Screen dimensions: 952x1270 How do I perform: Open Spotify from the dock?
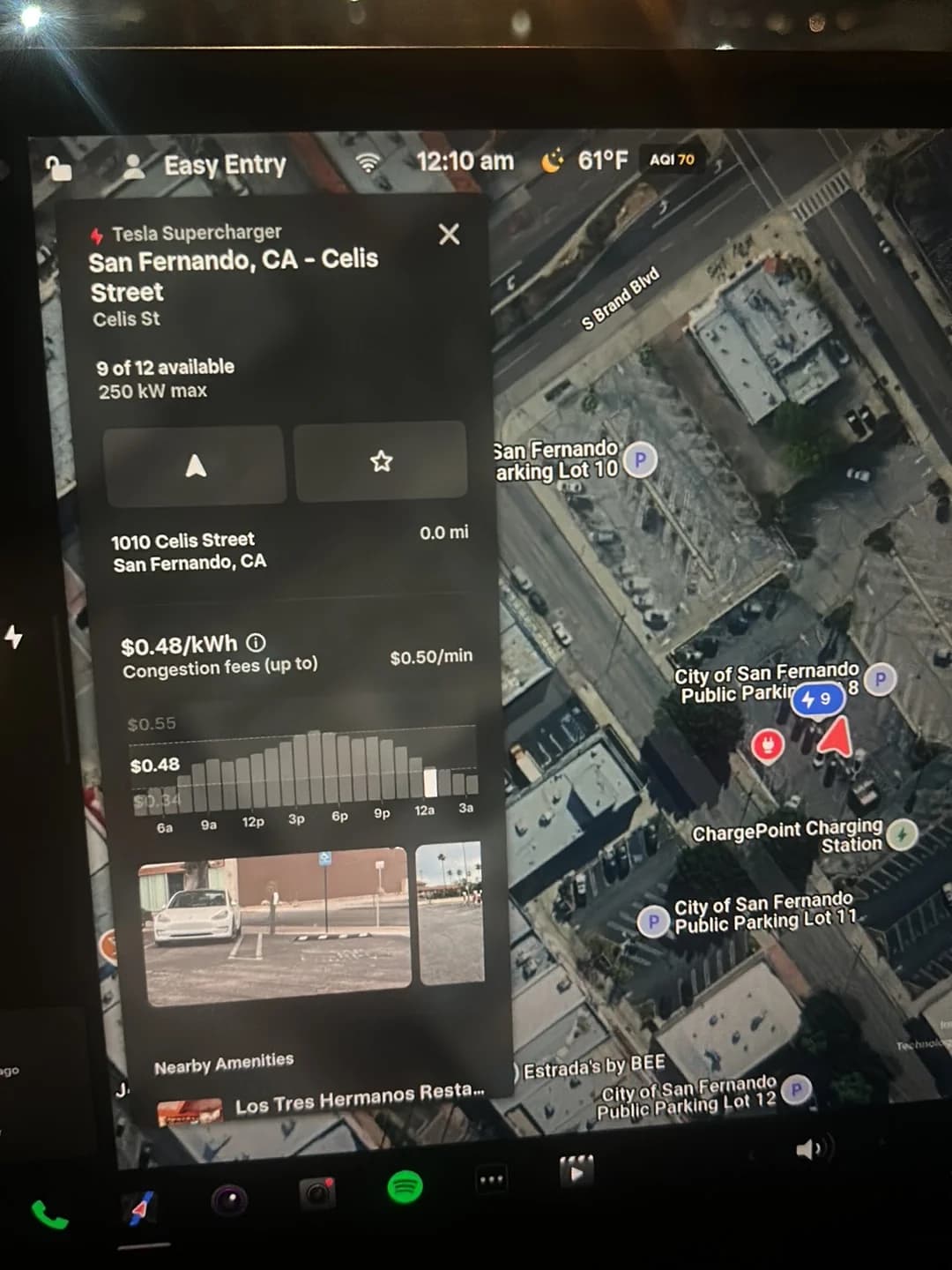pos(405,1187)
